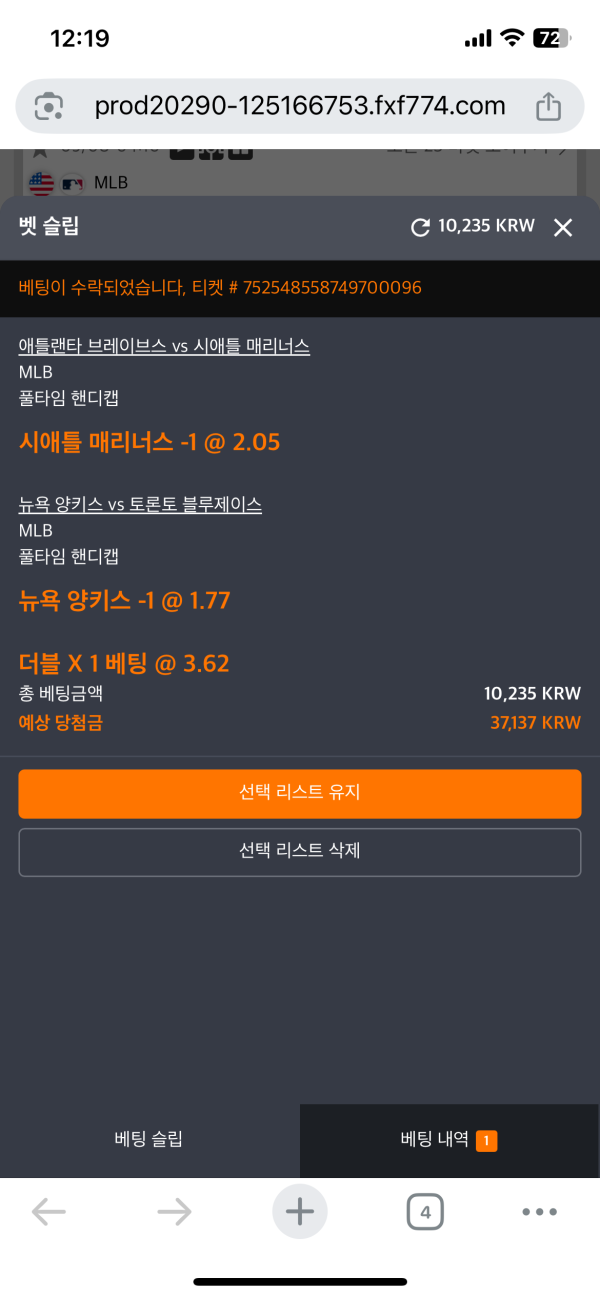
Task: Switch to the 베팅 슬립 tab
Action: 149,1139
